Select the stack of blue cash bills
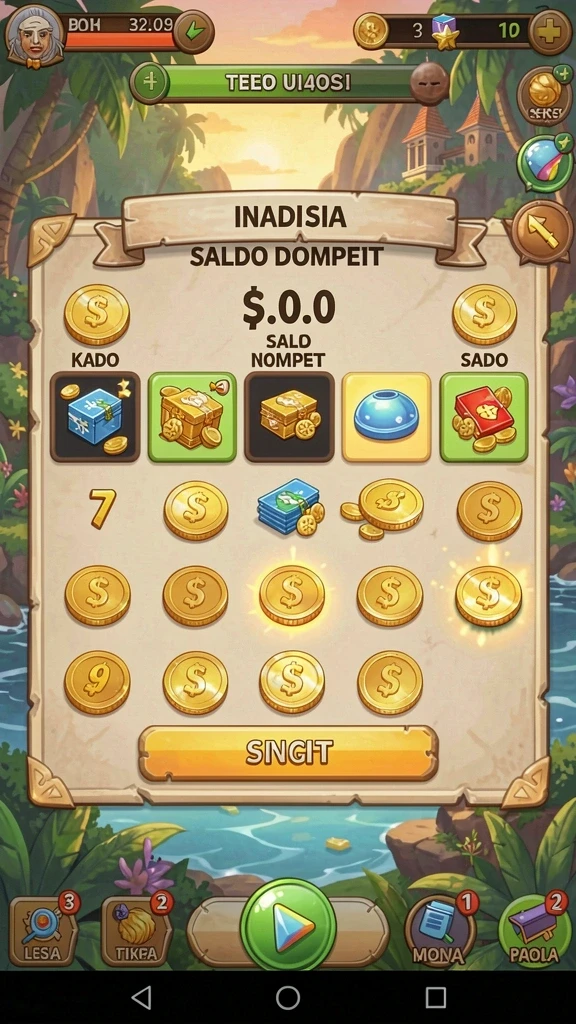The height and width of the screenshot is (1024, 576). coord(289,507)
